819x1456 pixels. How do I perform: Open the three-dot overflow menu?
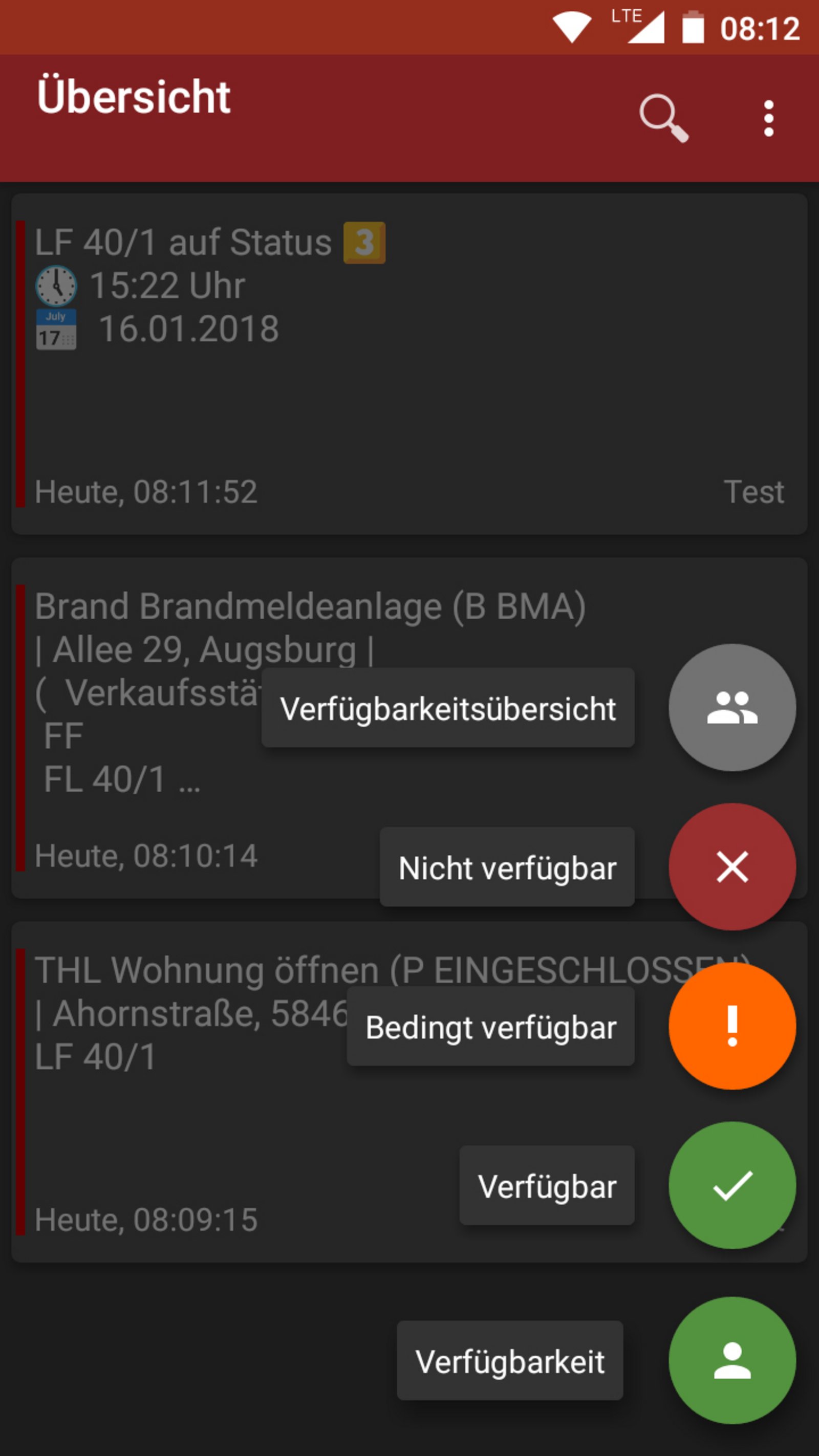pos(768,118)
